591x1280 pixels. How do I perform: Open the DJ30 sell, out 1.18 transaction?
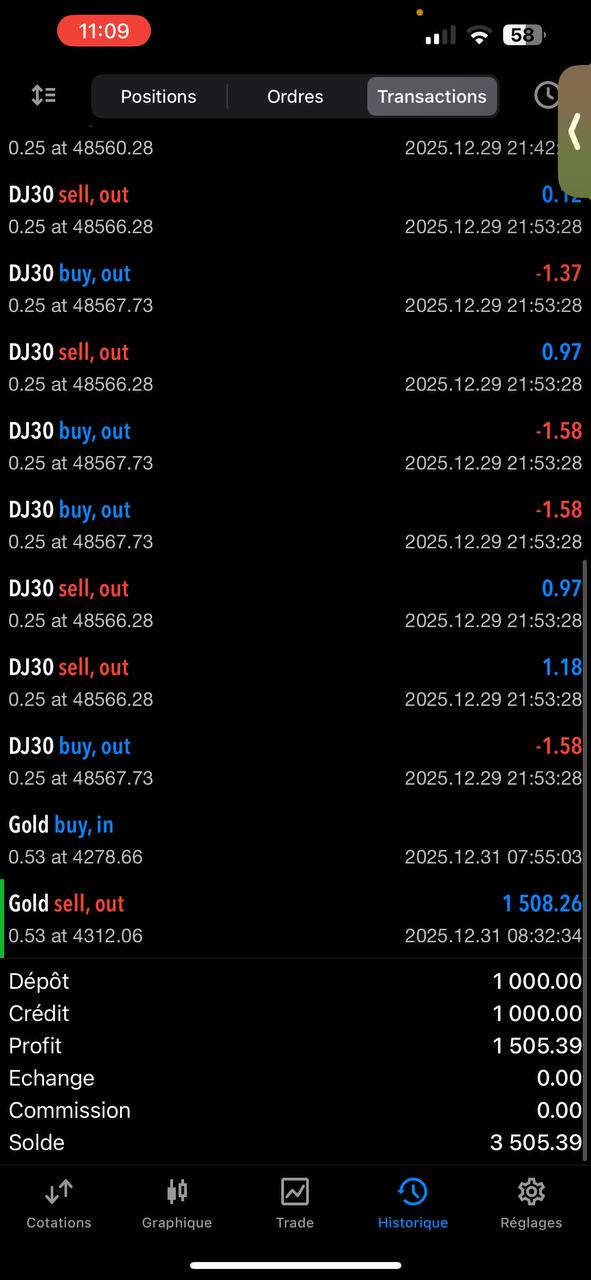point(295,683)
